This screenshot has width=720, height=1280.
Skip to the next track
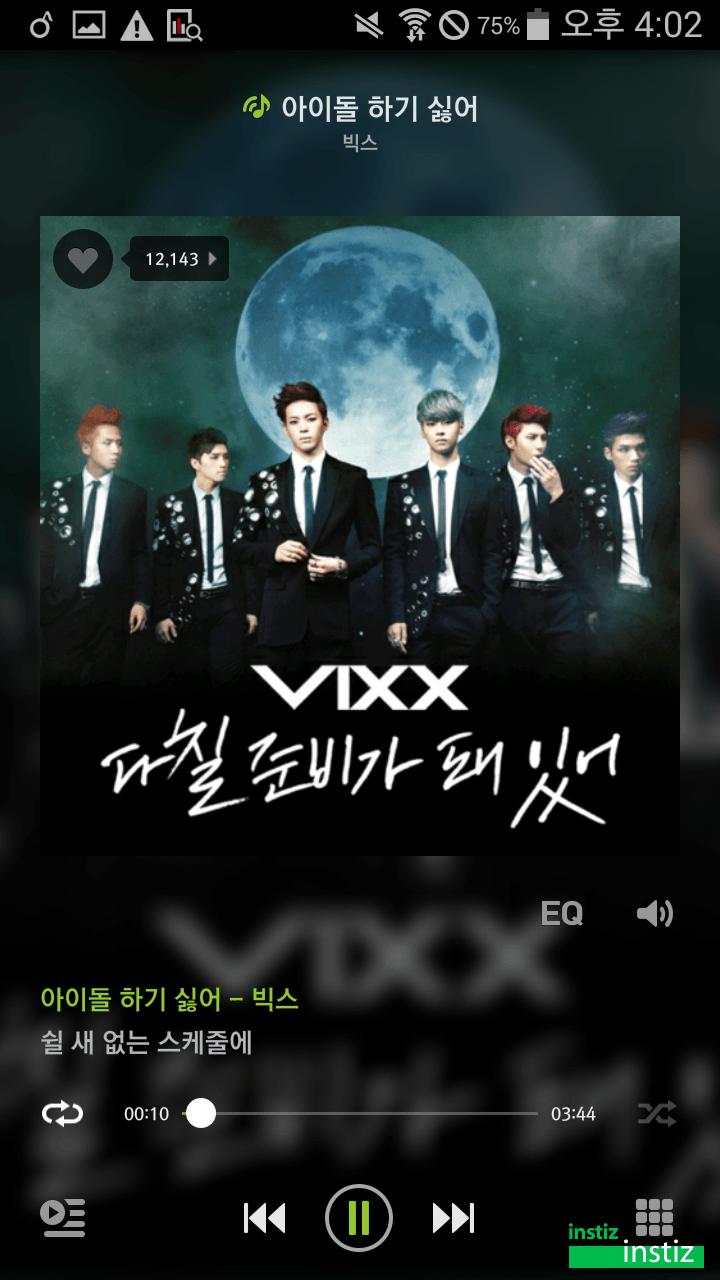point(453,1218)
